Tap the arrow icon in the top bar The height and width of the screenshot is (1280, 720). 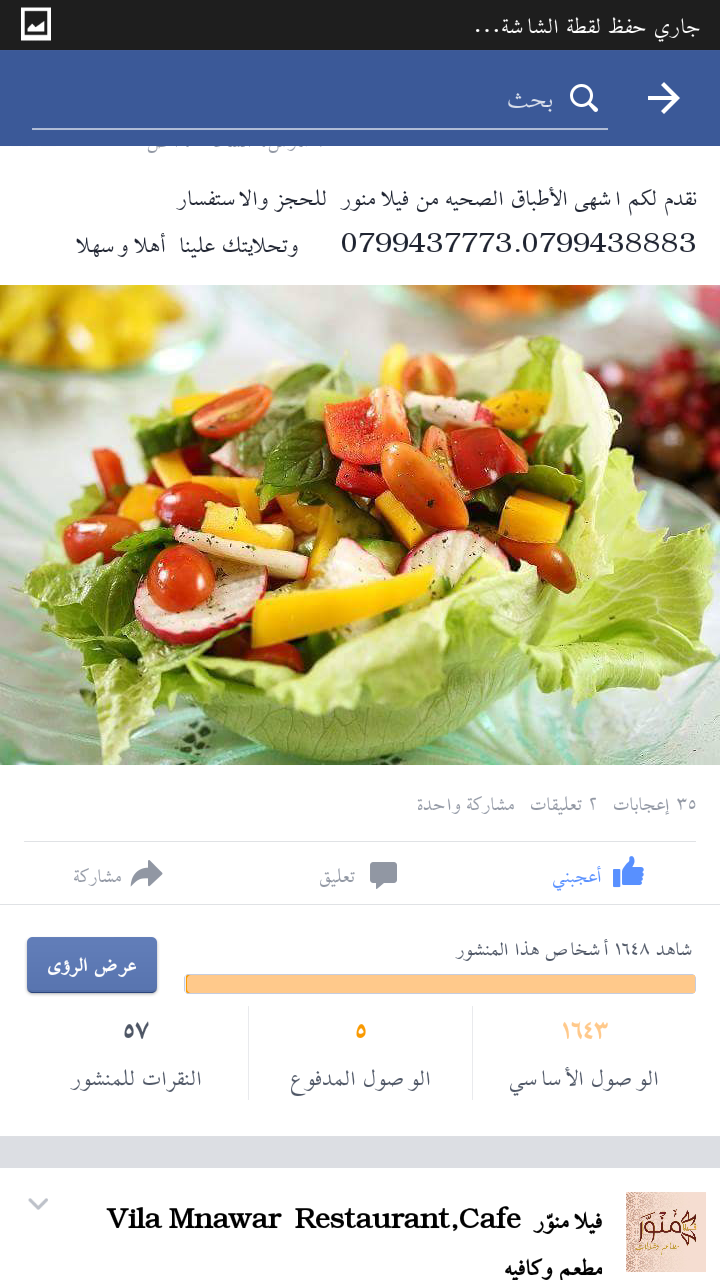[663, 98]
